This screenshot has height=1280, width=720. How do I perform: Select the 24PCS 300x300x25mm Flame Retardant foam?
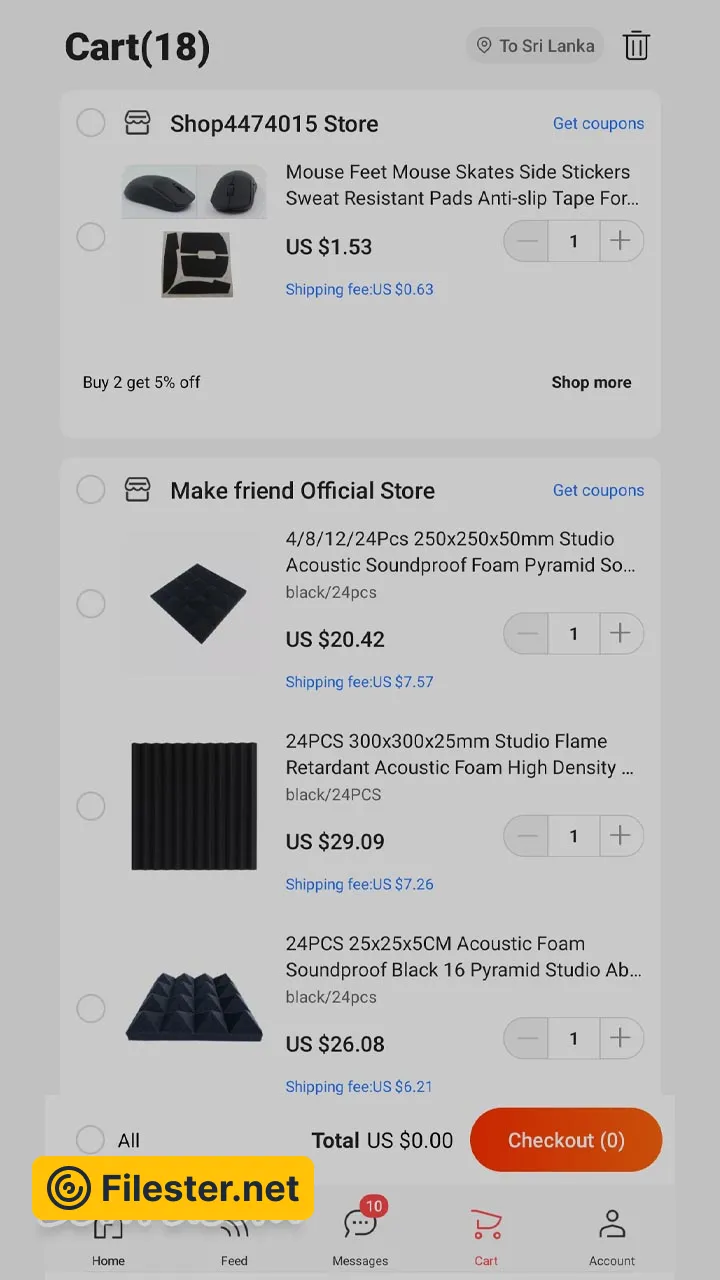91,806
